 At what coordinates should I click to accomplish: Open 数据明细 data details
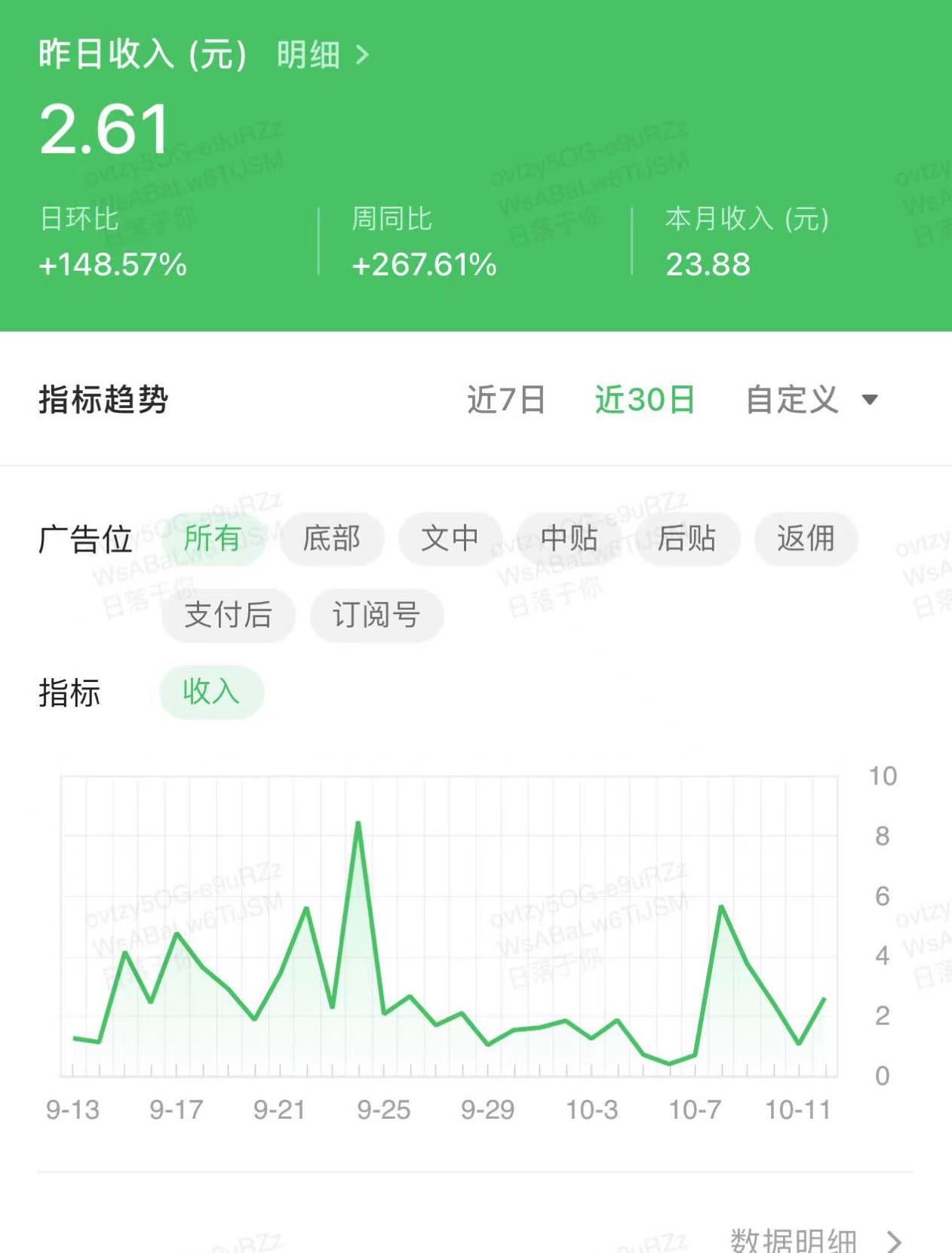[815, 1239]
